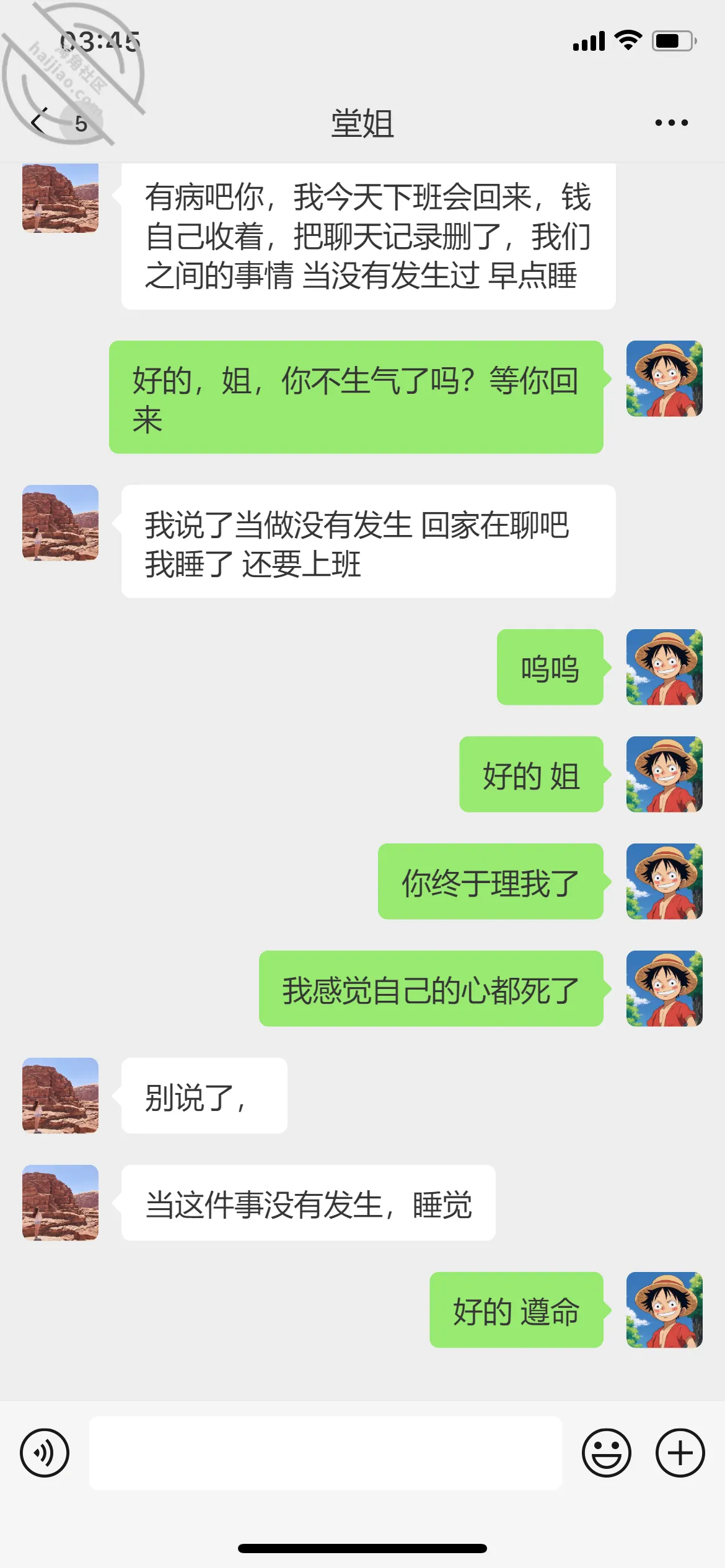
Task: Switch to voice message input
Action: [45, 1453]
